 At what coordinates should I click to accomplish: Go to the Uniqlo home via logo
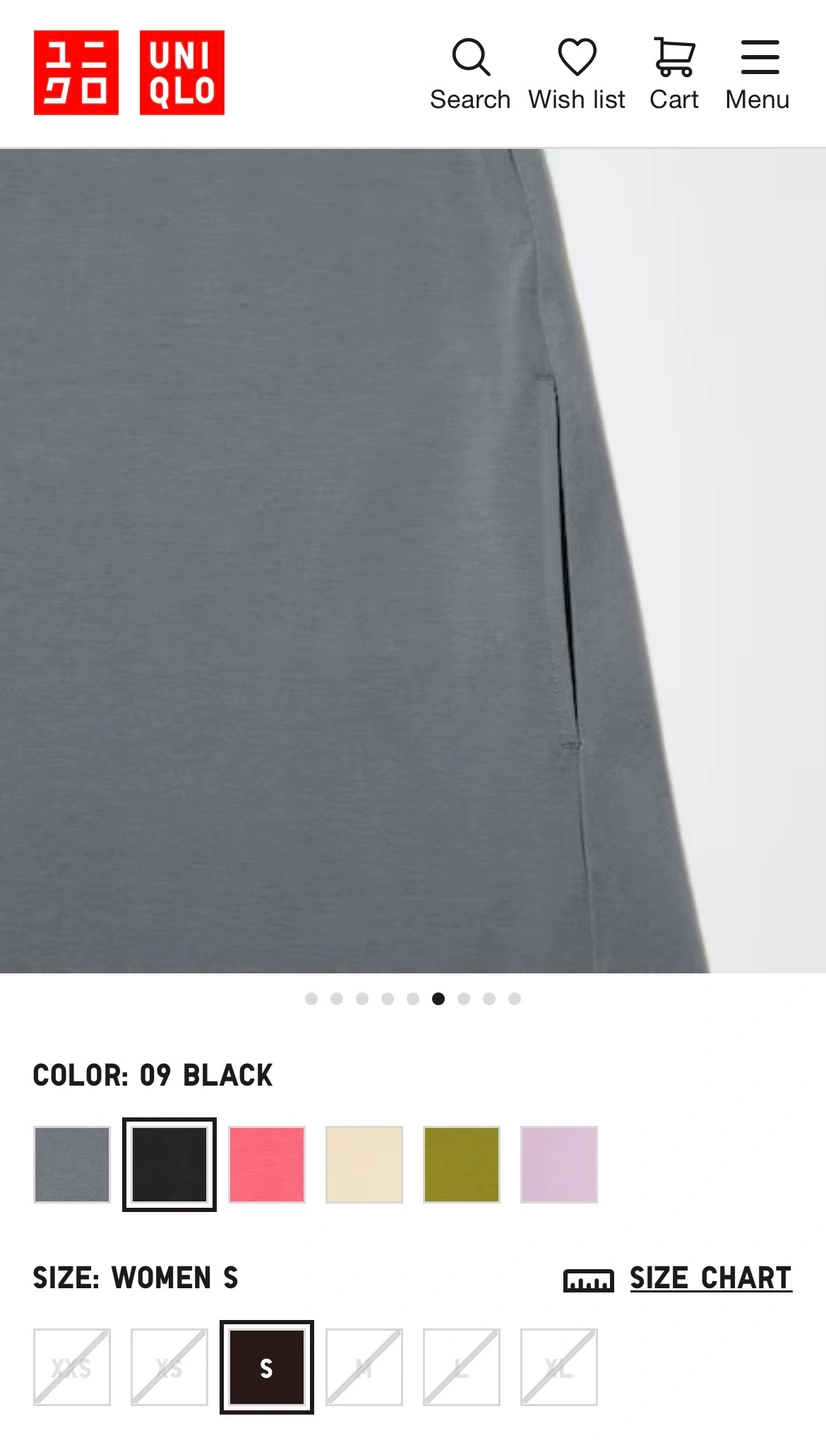point(129,72)
